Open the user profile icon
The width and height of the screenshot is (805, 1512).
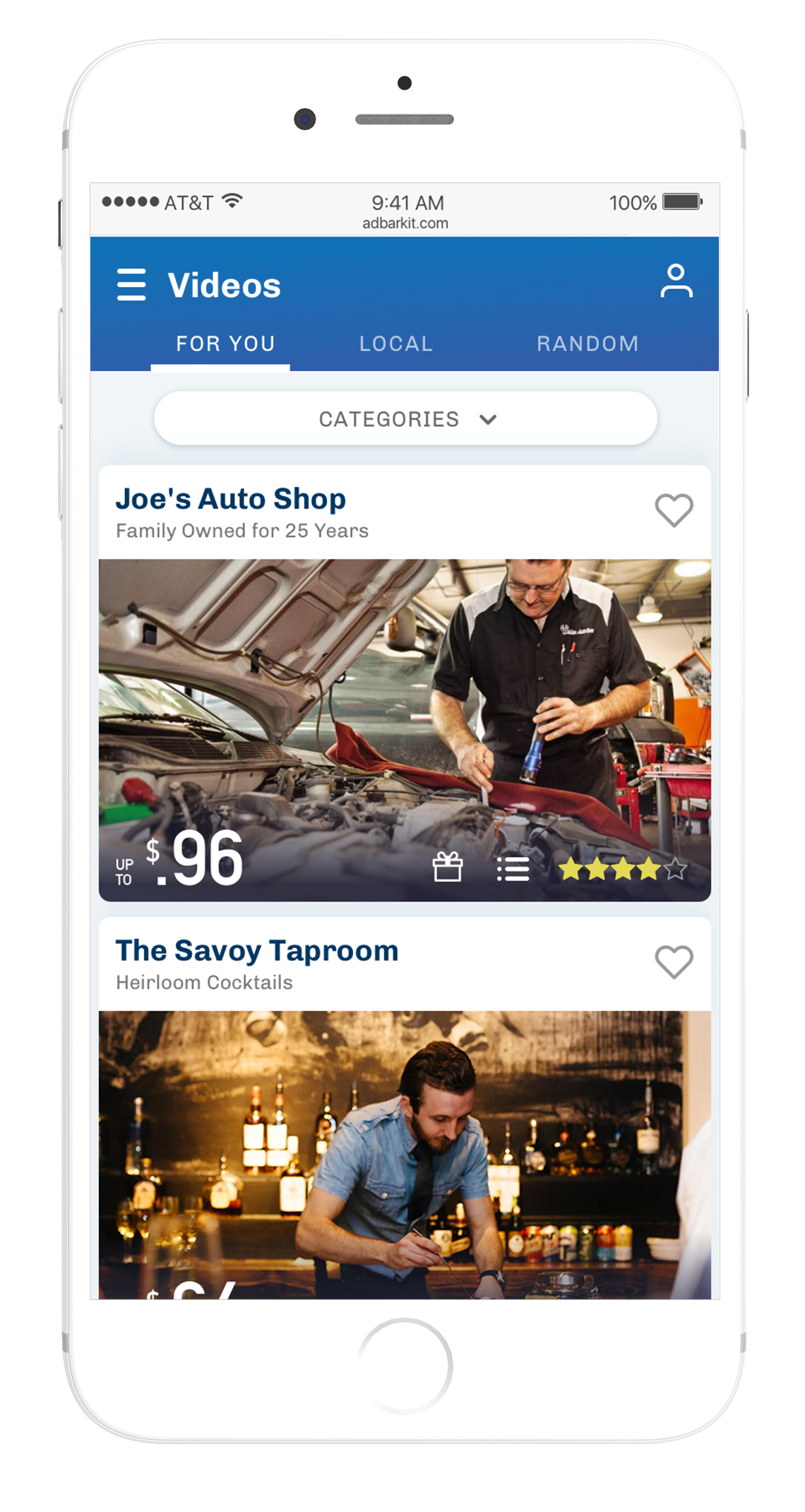click(x=676, y=281)
